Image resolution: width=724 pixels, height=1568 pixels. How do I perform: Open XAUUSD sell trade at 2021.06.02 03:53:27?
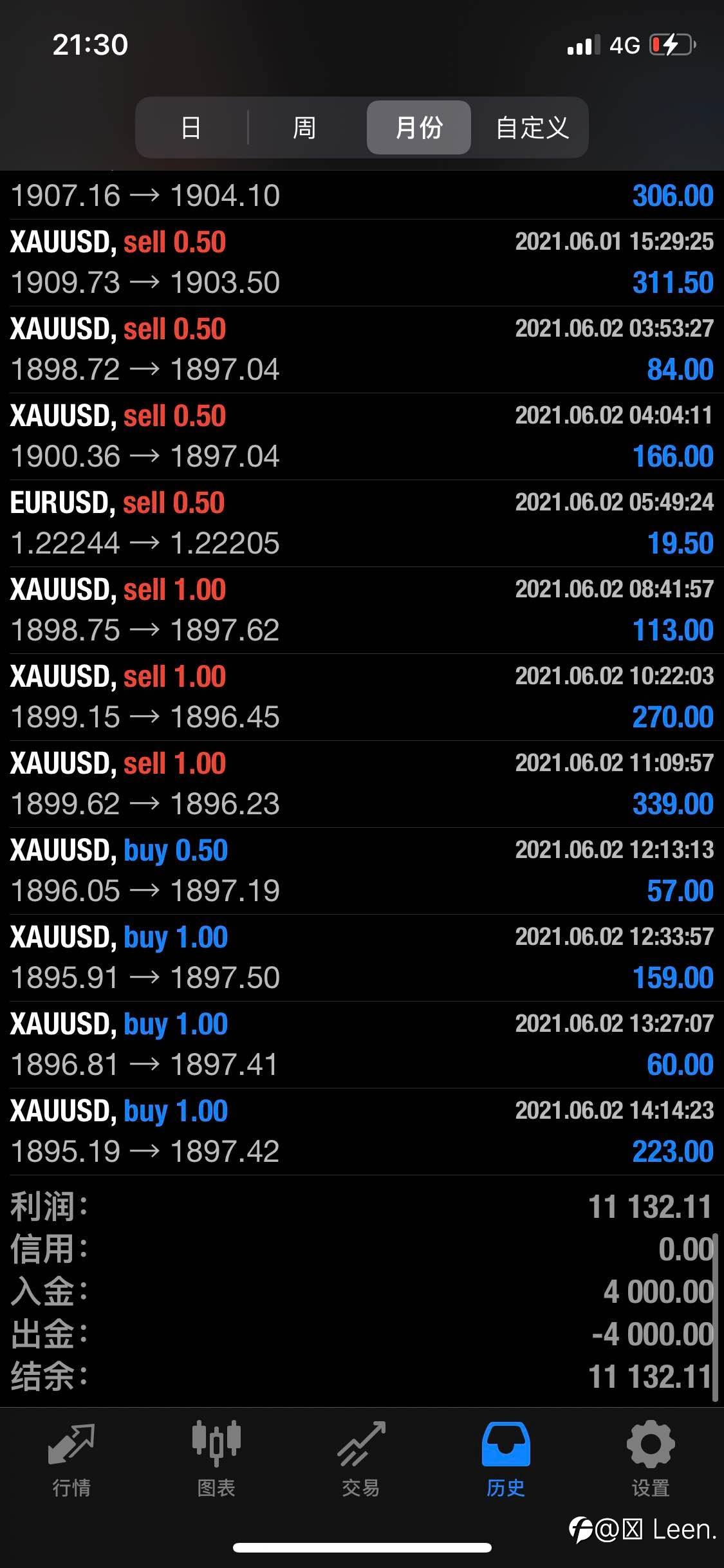pos(362,350)
